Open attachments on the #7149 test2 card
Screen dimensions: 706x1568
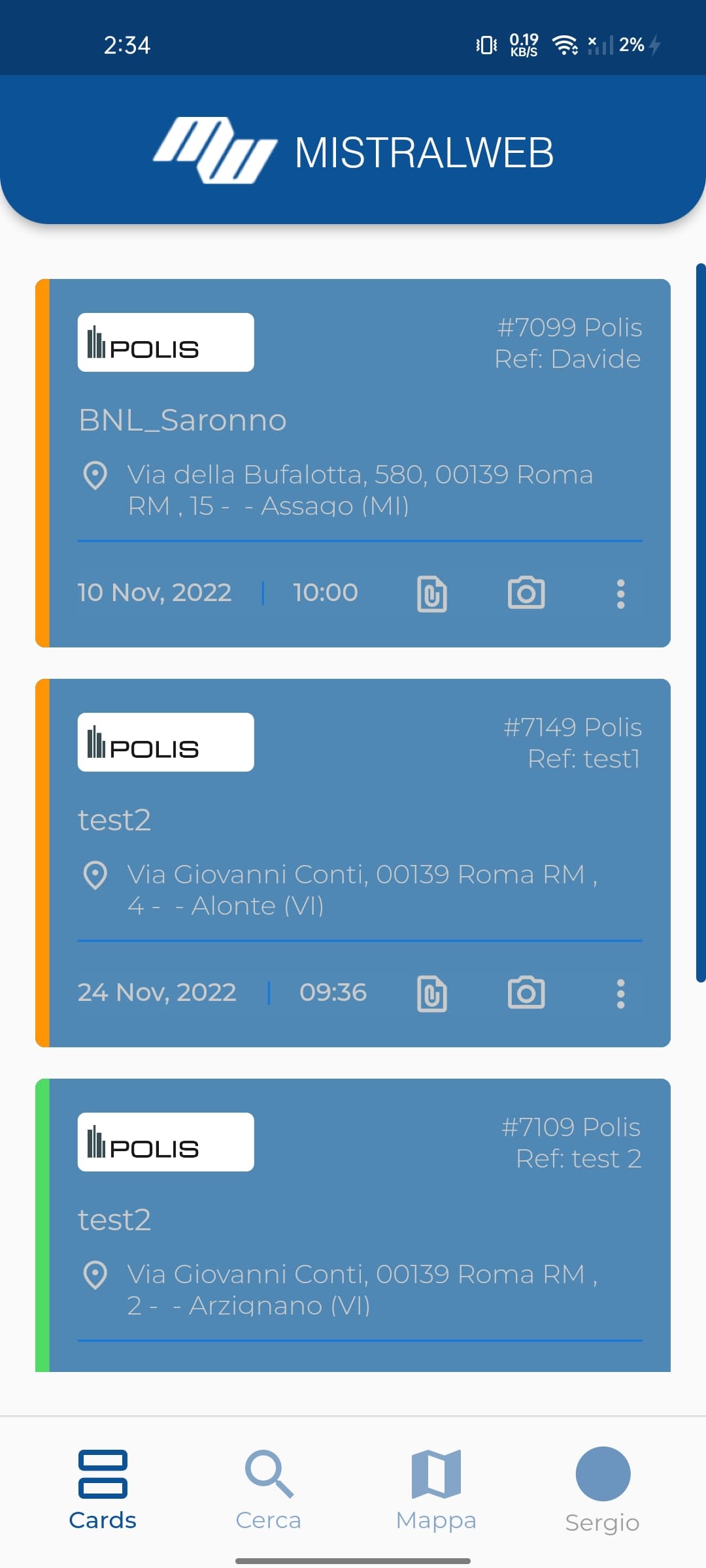pyautogui.click(x=431, y=994)
